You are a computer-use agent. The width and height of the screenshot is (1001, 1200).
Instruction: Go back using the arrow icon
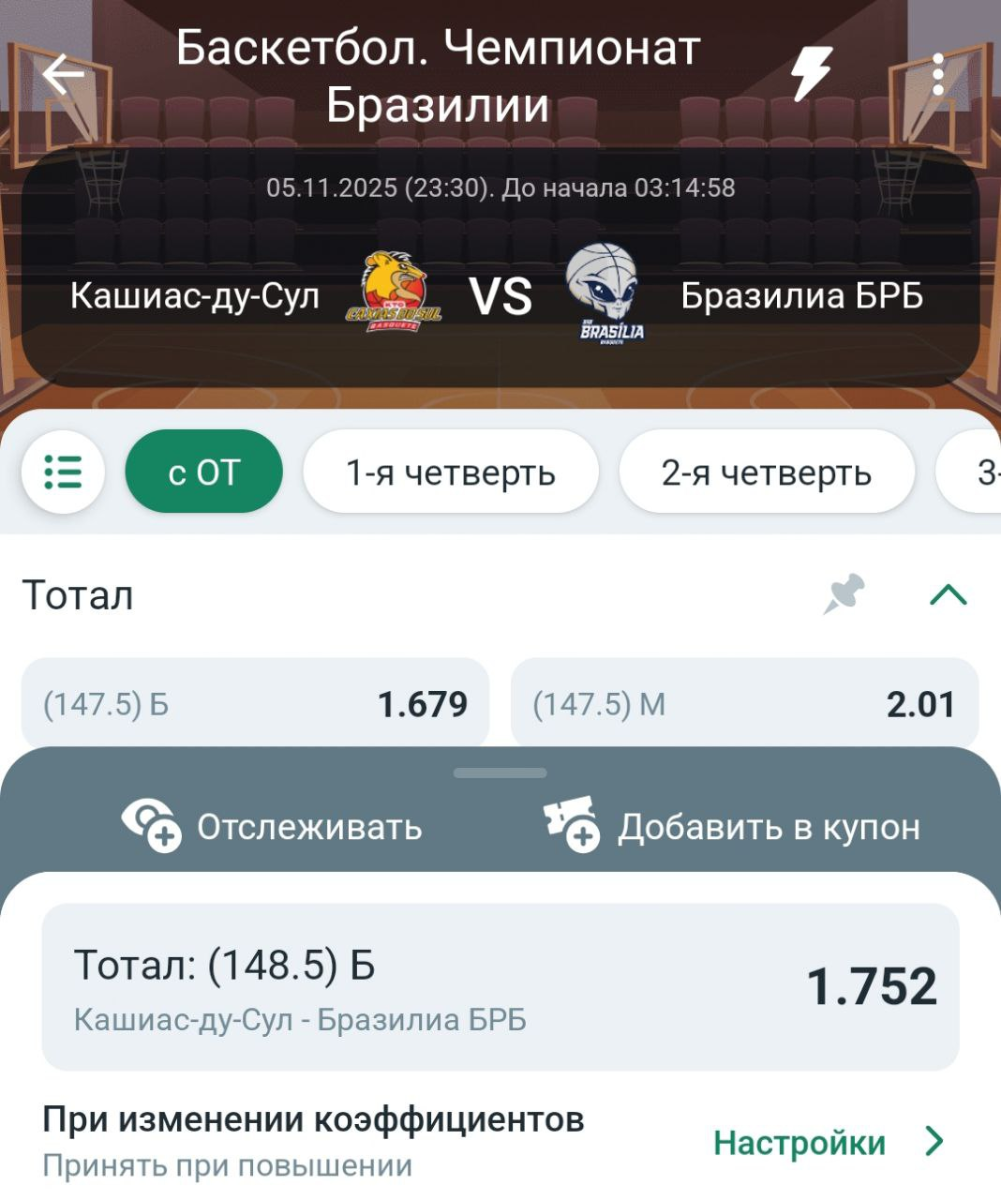(63, 74)
